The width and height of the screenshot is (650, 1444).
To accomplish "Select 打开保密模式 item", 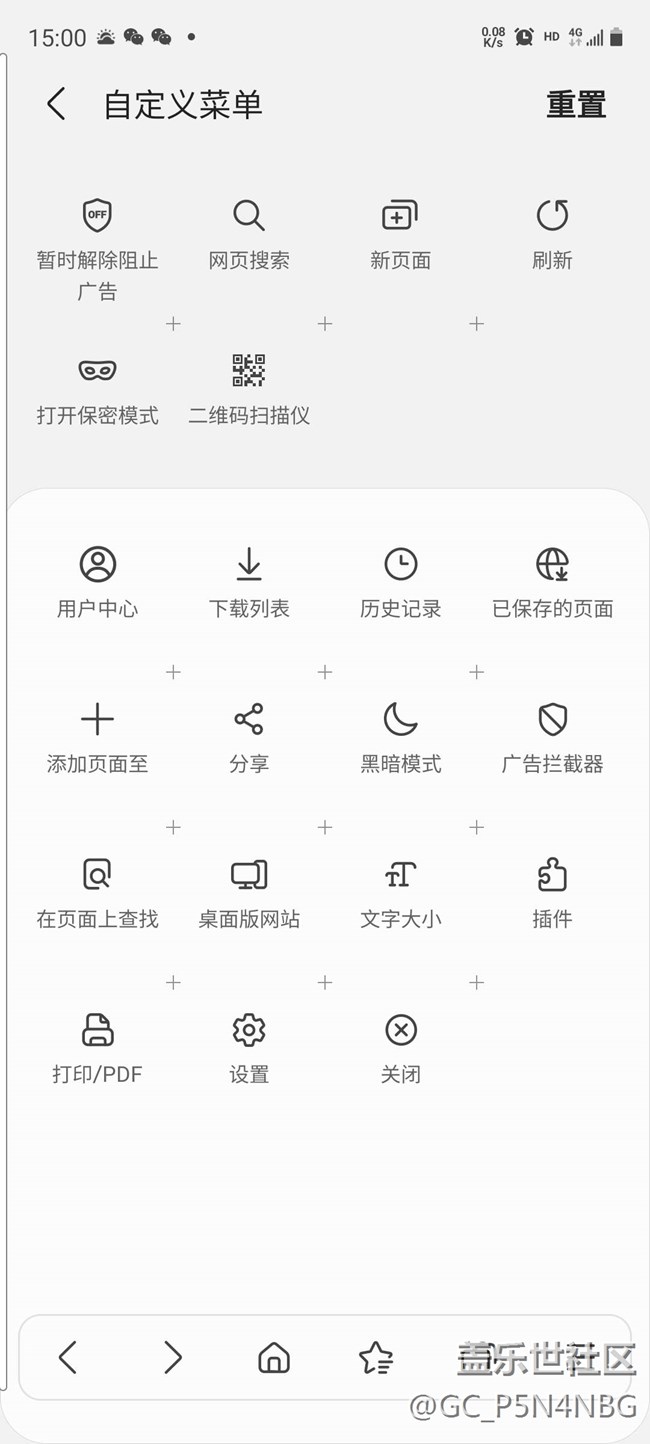I will click(x=97, y=390).
